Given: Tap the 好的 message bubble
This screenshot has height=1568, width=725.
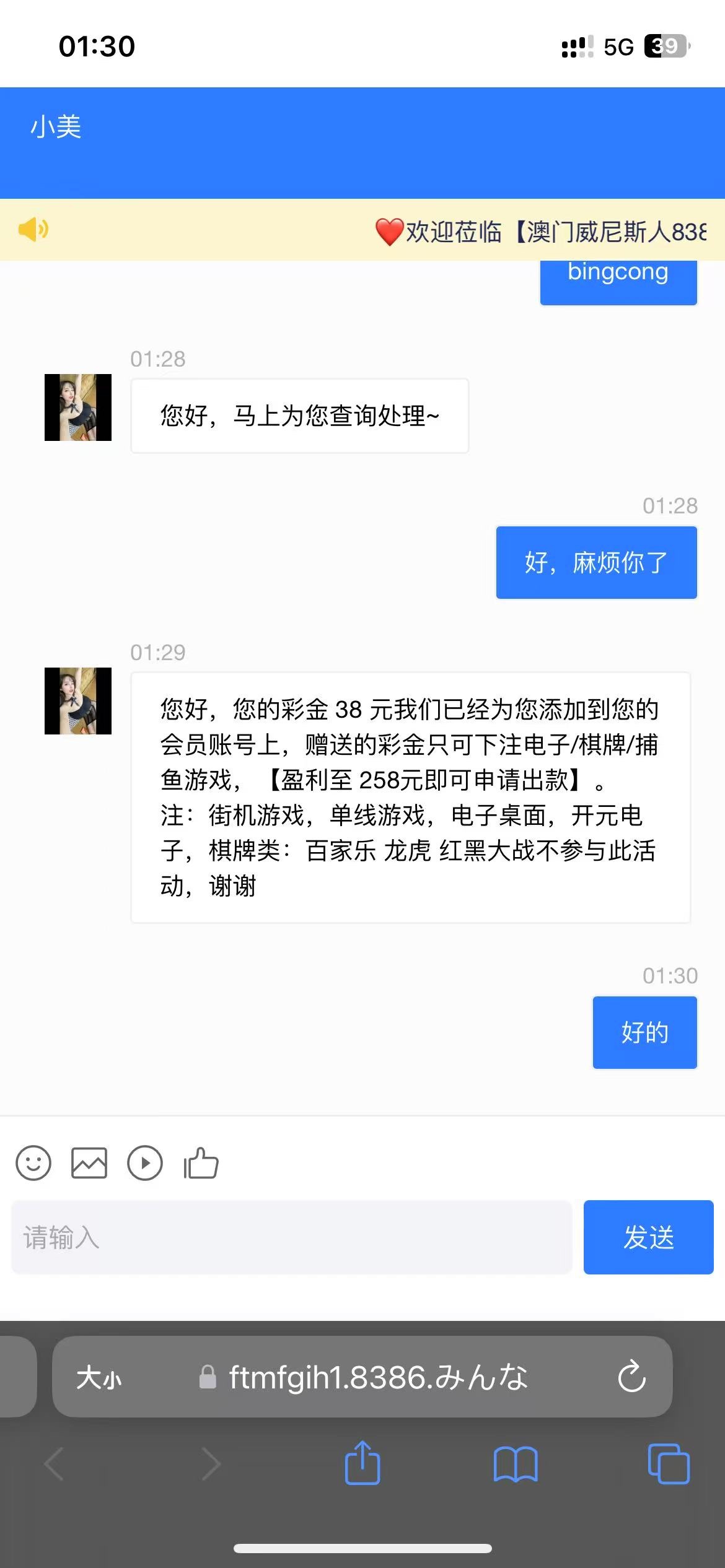Looking at the screenshot, I should point(644,1032).
